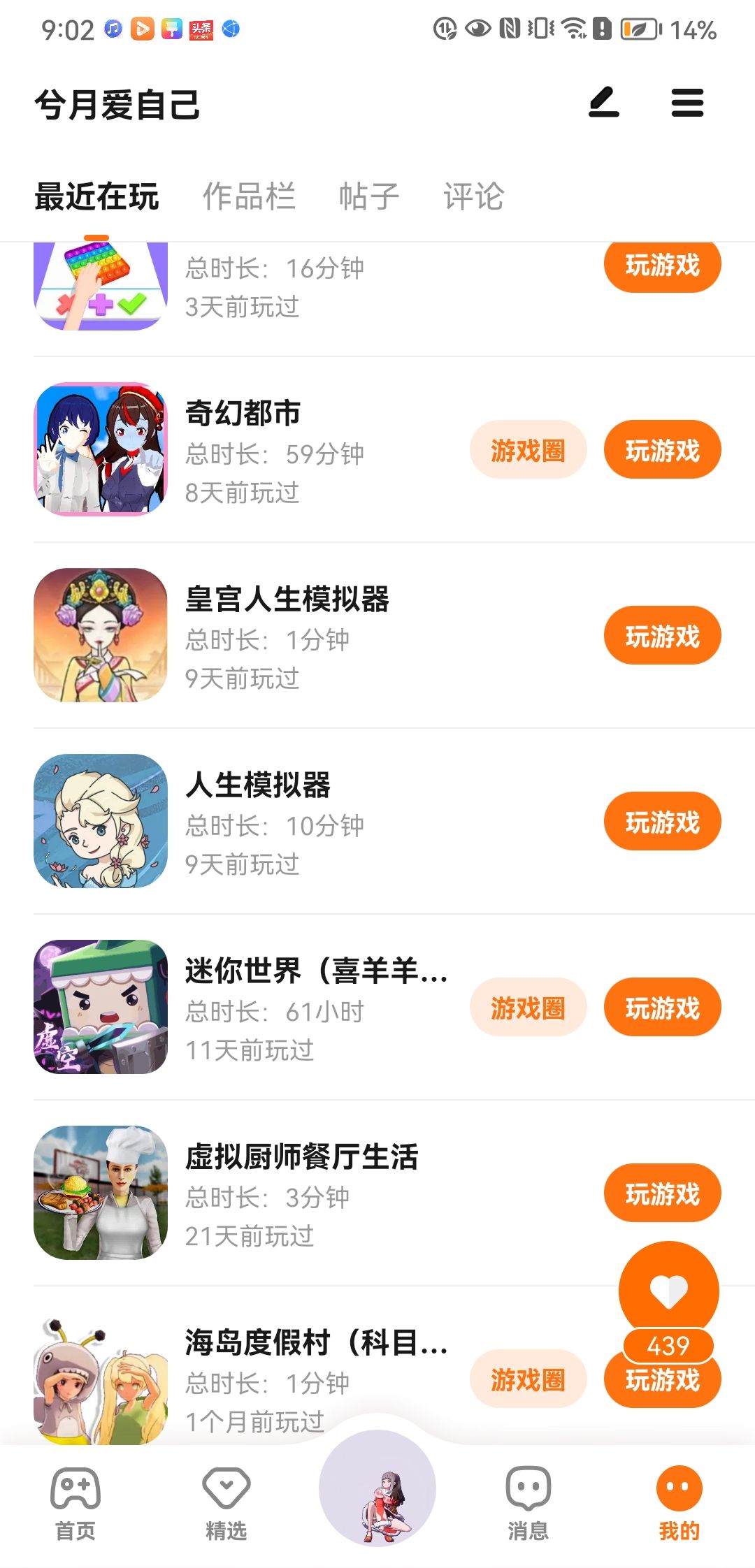
Task: Open 游戏圈 for 海岛度假村
Action: [x=528, y=1379]
